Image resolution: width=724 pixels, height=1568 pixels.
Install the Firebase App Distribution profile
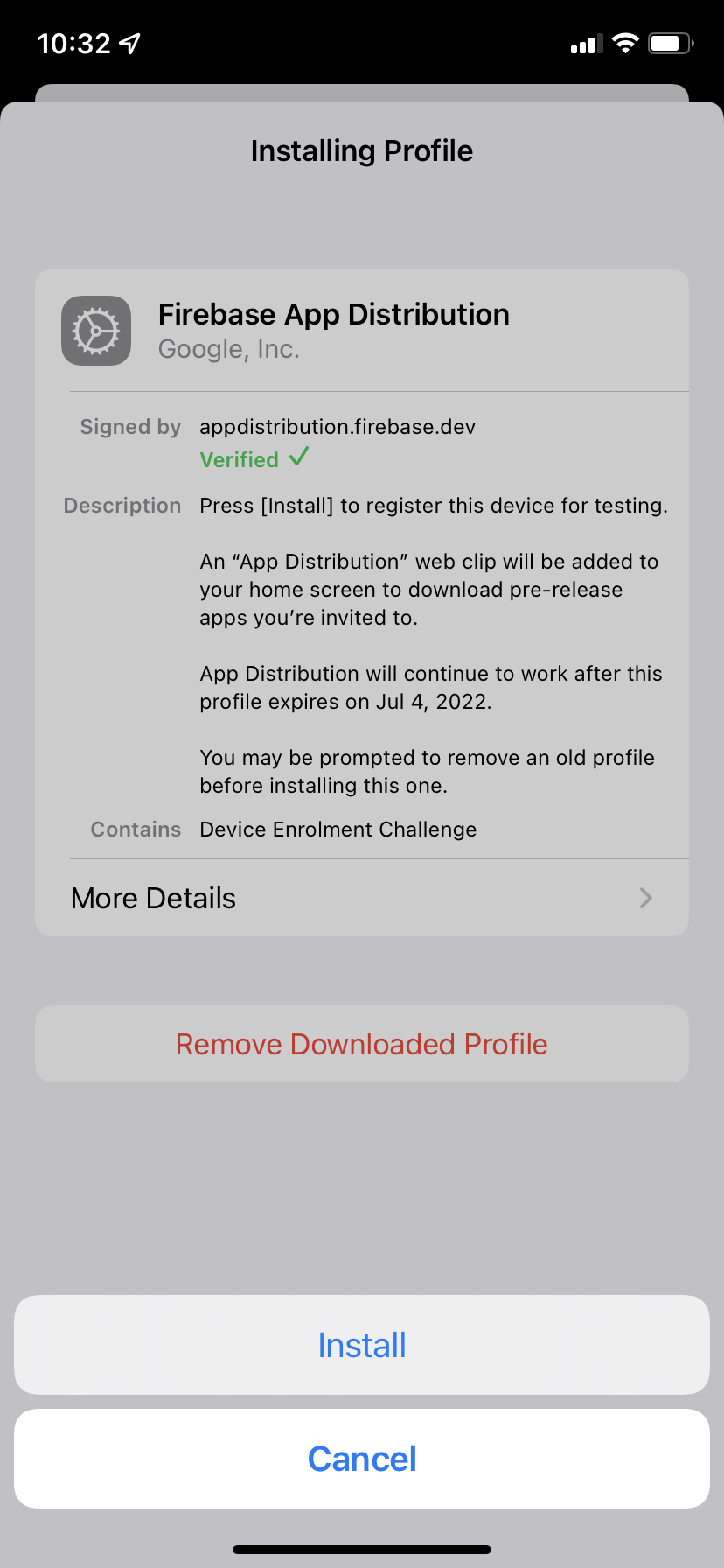click(x=362, y=1345)
